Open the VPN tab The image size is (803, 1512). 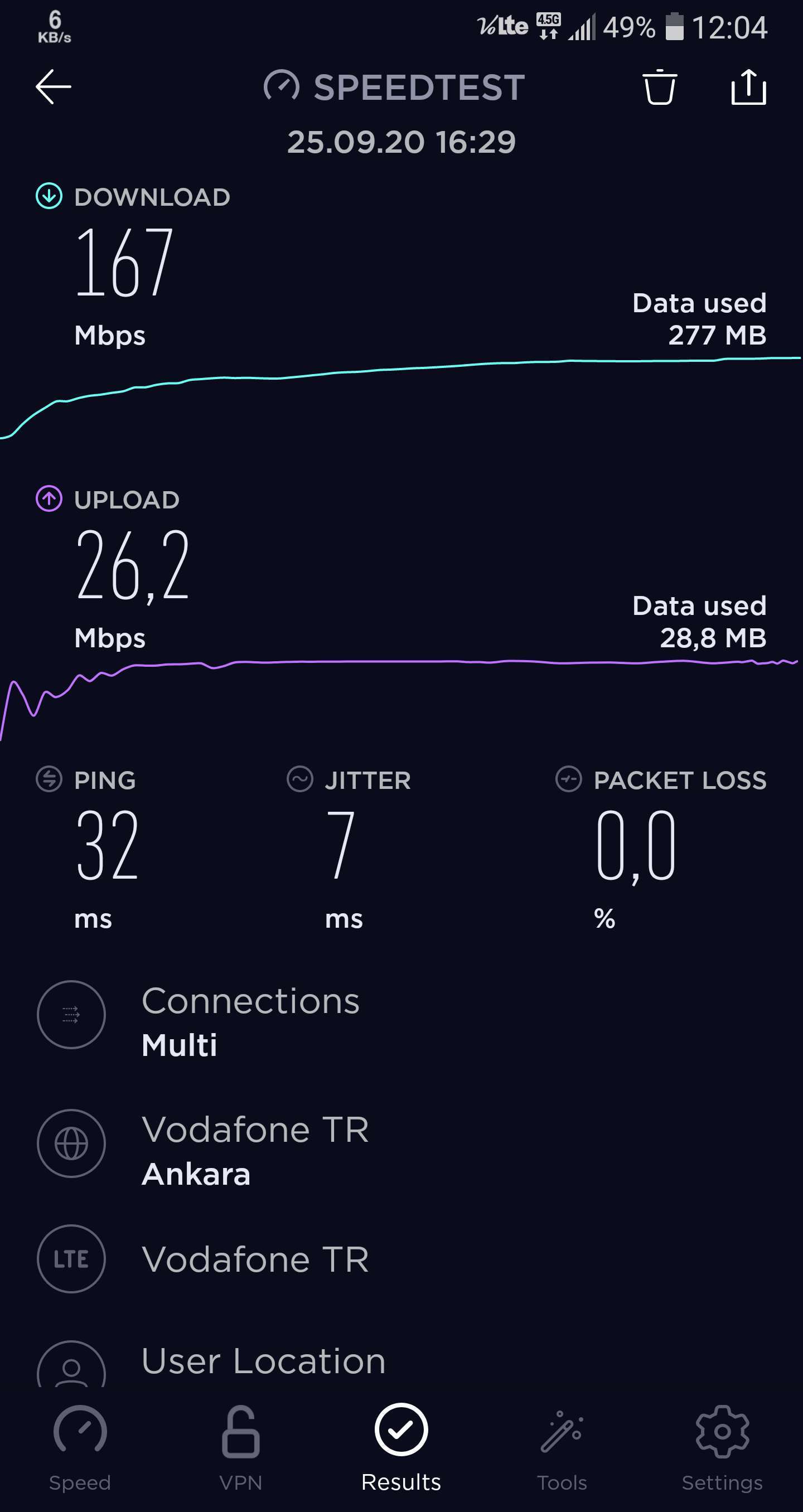tap(241, 1448)
